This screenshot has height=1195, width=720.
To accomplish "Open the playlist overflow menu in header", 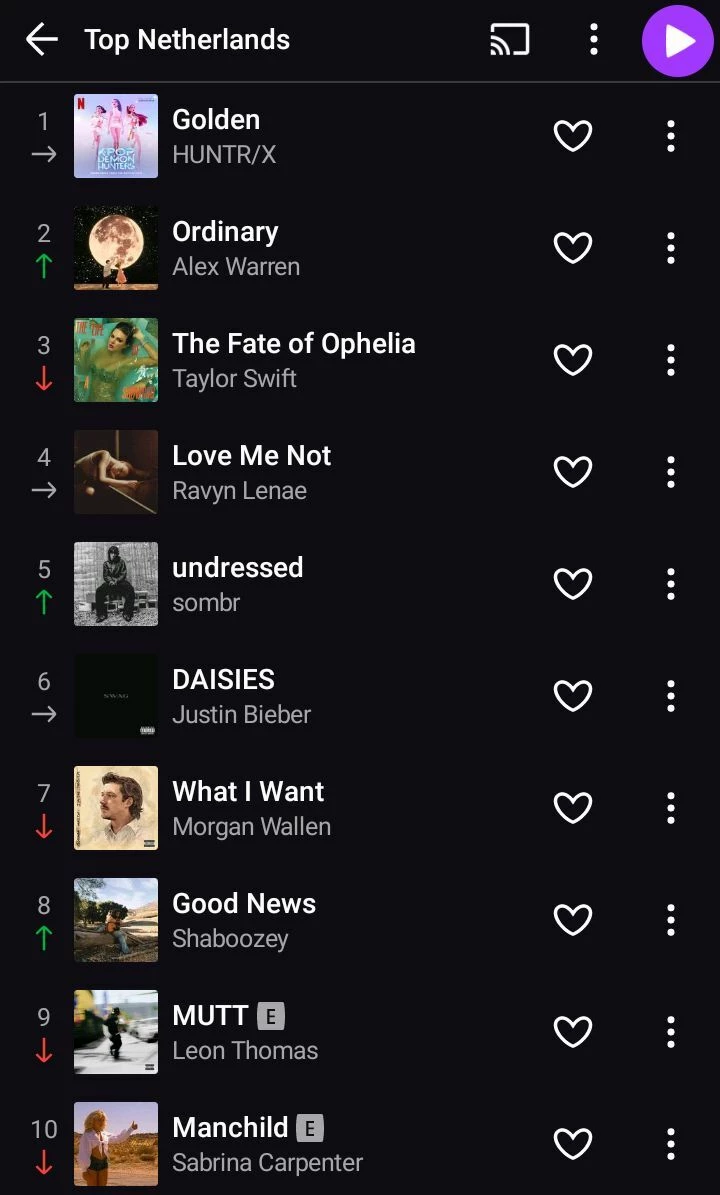I will (594, 40).
